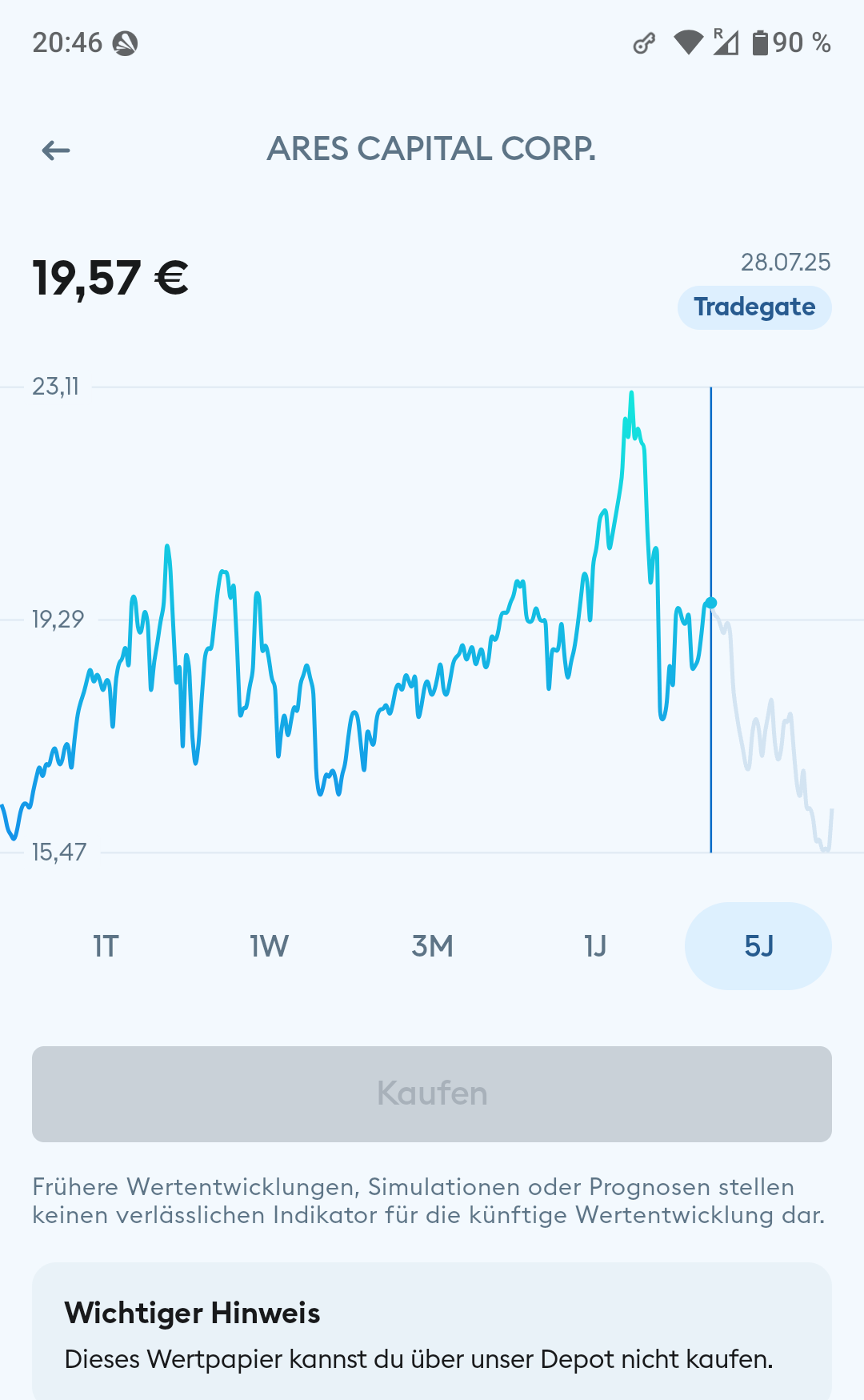Tap the date label 28.07.25
This screenshot has height=1400, width=864.
[785, 262]
